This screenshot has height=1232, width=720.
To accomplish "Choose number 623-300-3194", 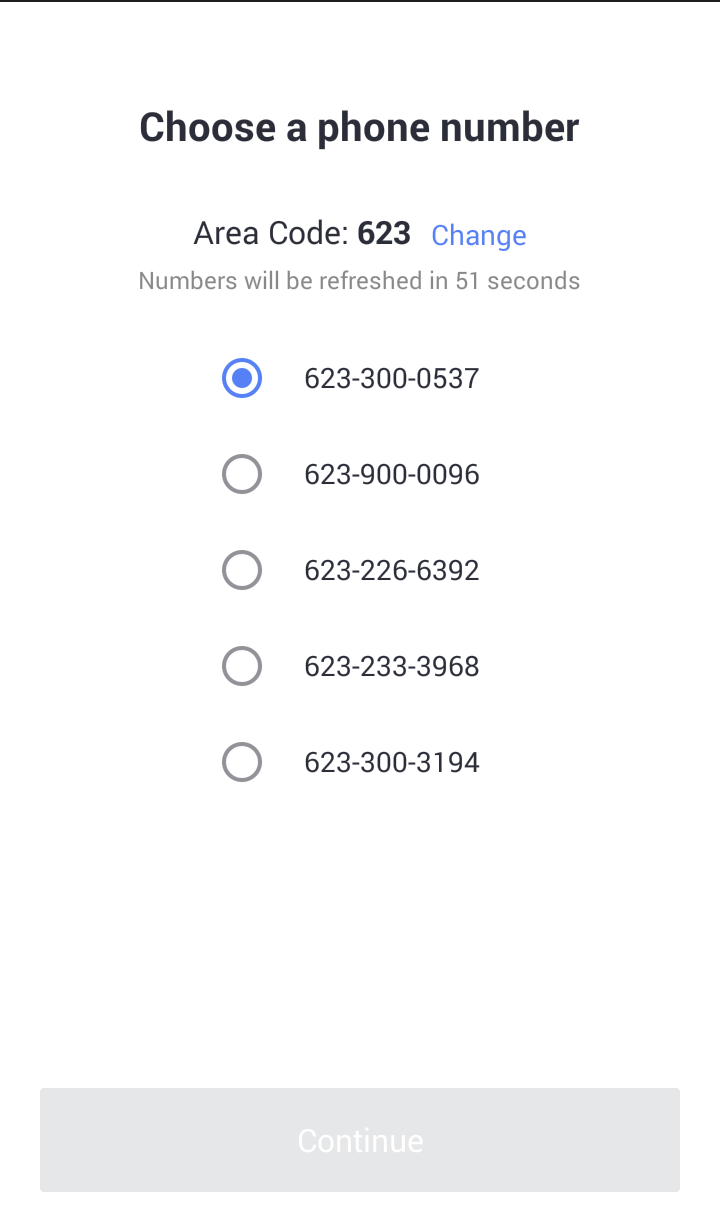I will click(x=242, y=762).
